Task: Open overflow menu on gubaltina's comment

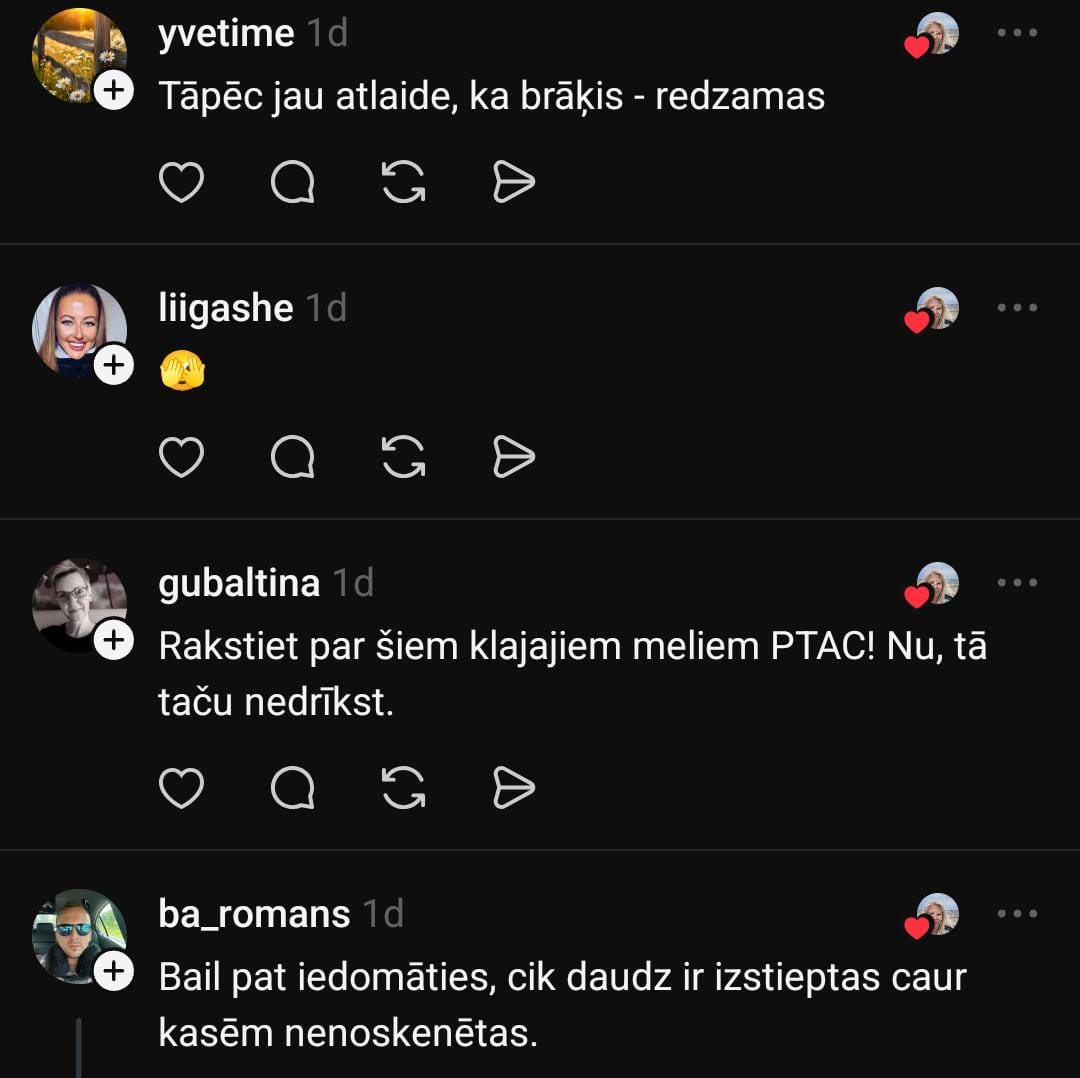Action: pos(1018,583)
